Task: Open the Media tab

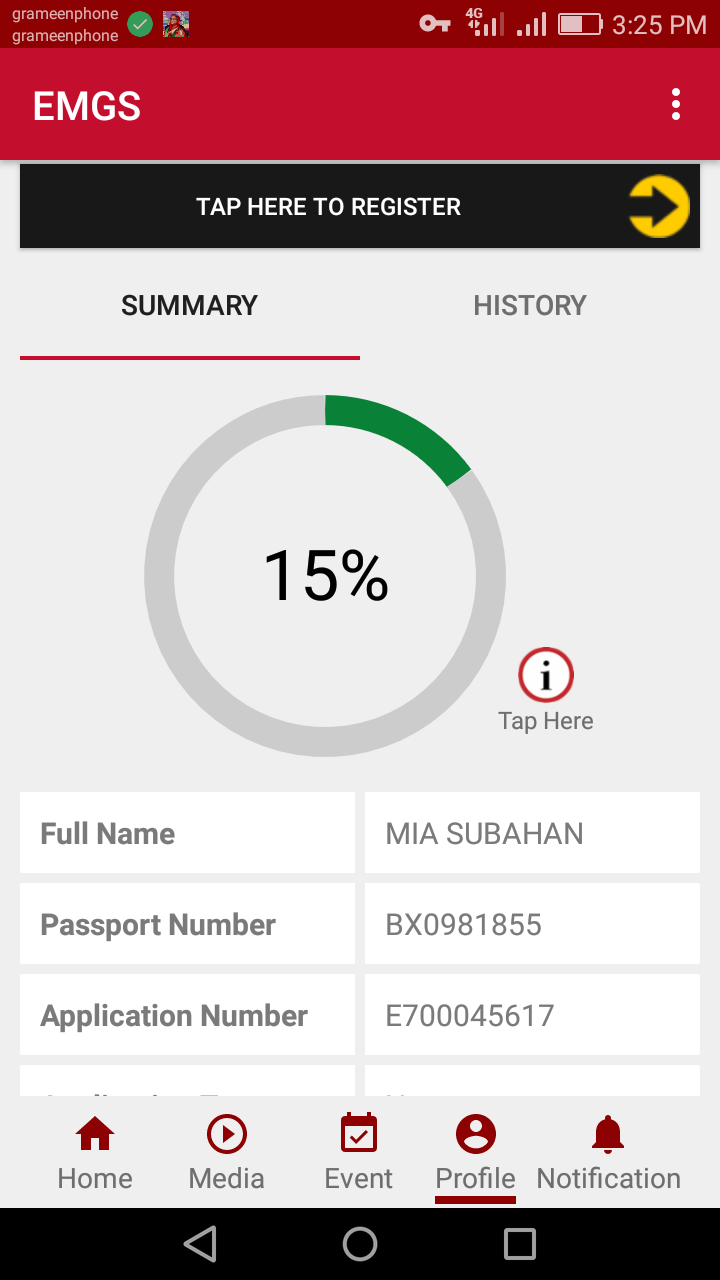Action: tap(227, 1153)
